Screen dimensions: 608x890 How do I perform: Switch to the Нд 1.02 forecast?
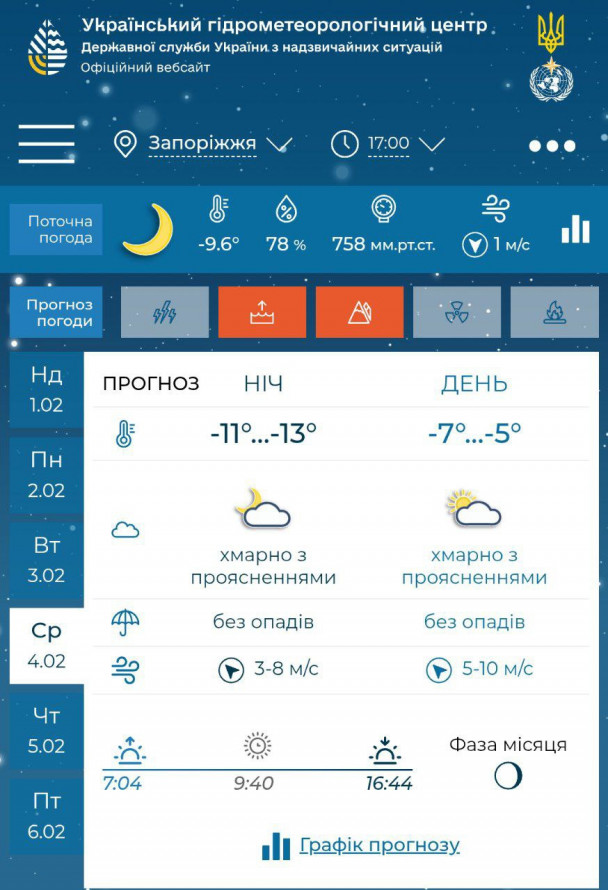(46, 389)
